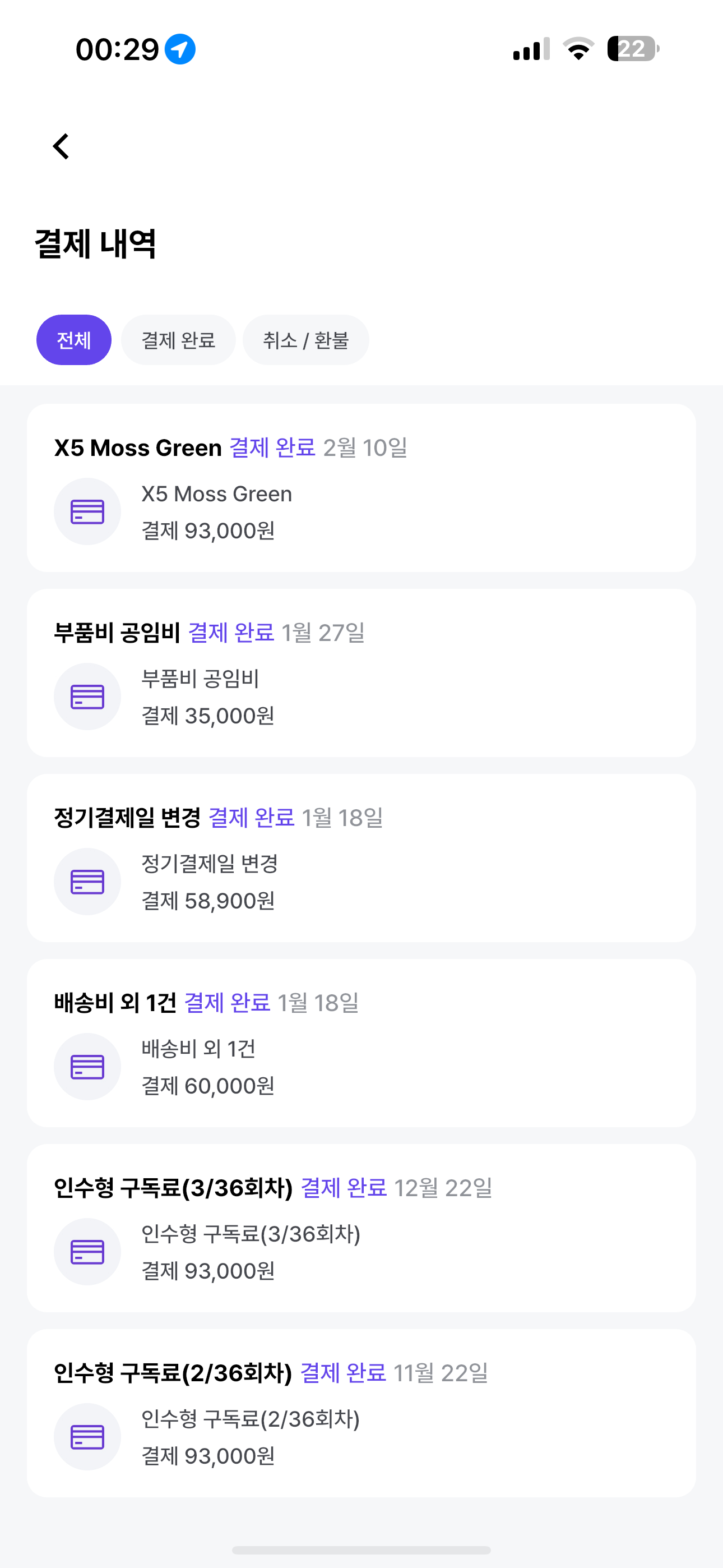723x1568 pixels.
Task: Tap the card icon for 인수형 구독료(2/36회차)
Action: pos(87,1437)
